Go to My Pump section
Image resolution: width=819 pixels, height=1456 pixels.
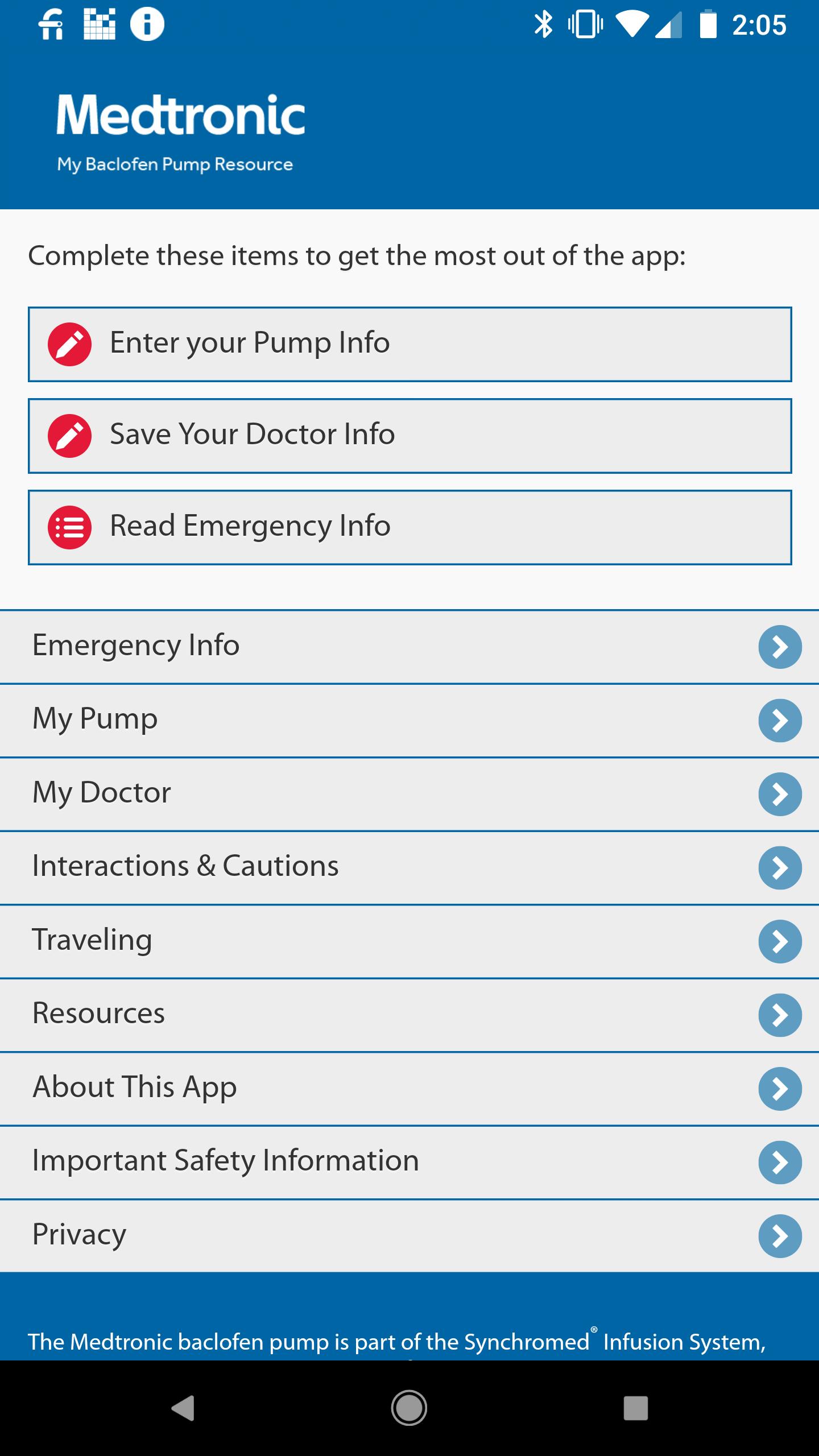point(409,720)
